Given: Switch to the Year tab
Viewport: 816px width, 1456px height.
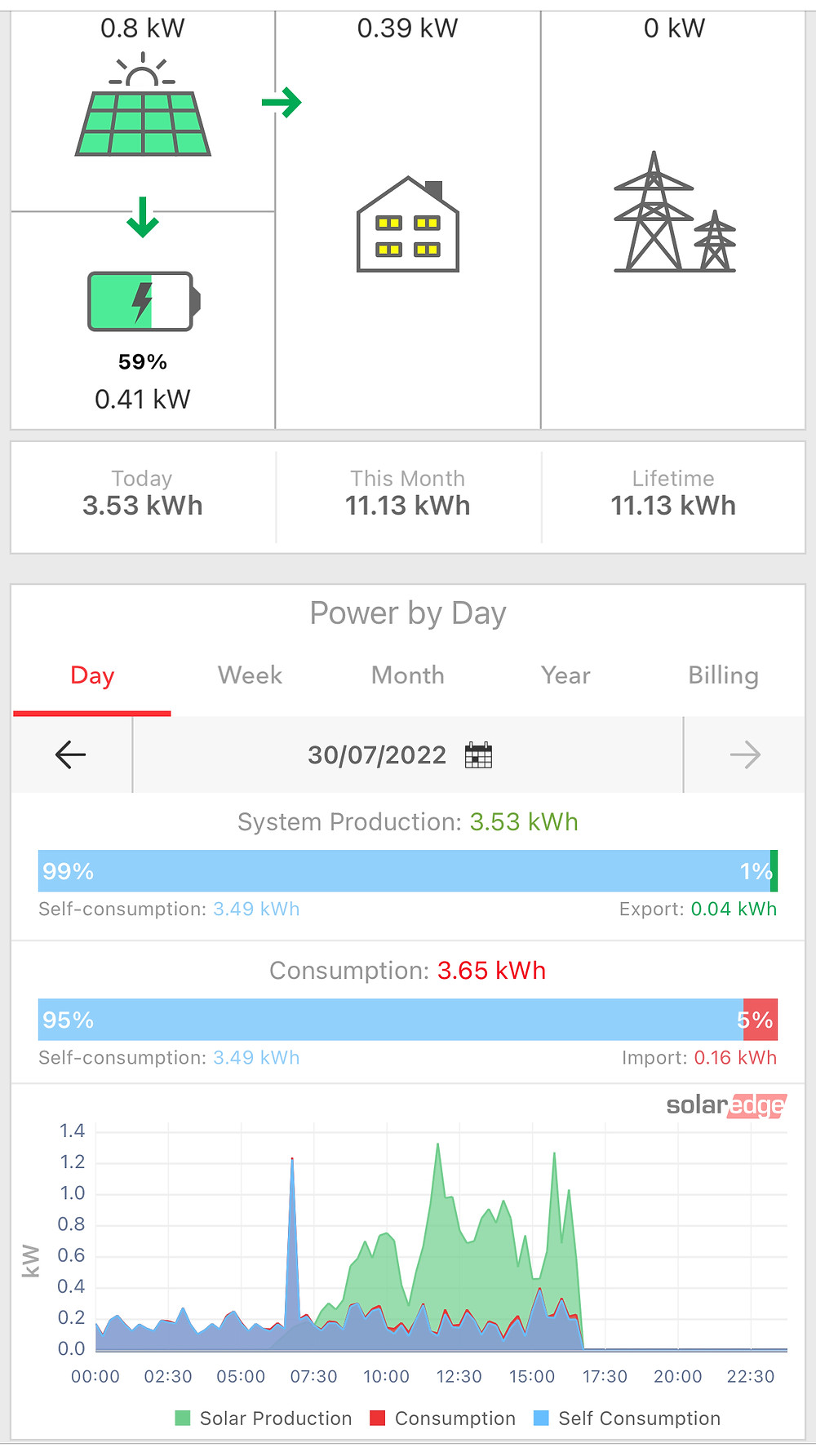Looking at the screenshot, I should pos(565,675).
